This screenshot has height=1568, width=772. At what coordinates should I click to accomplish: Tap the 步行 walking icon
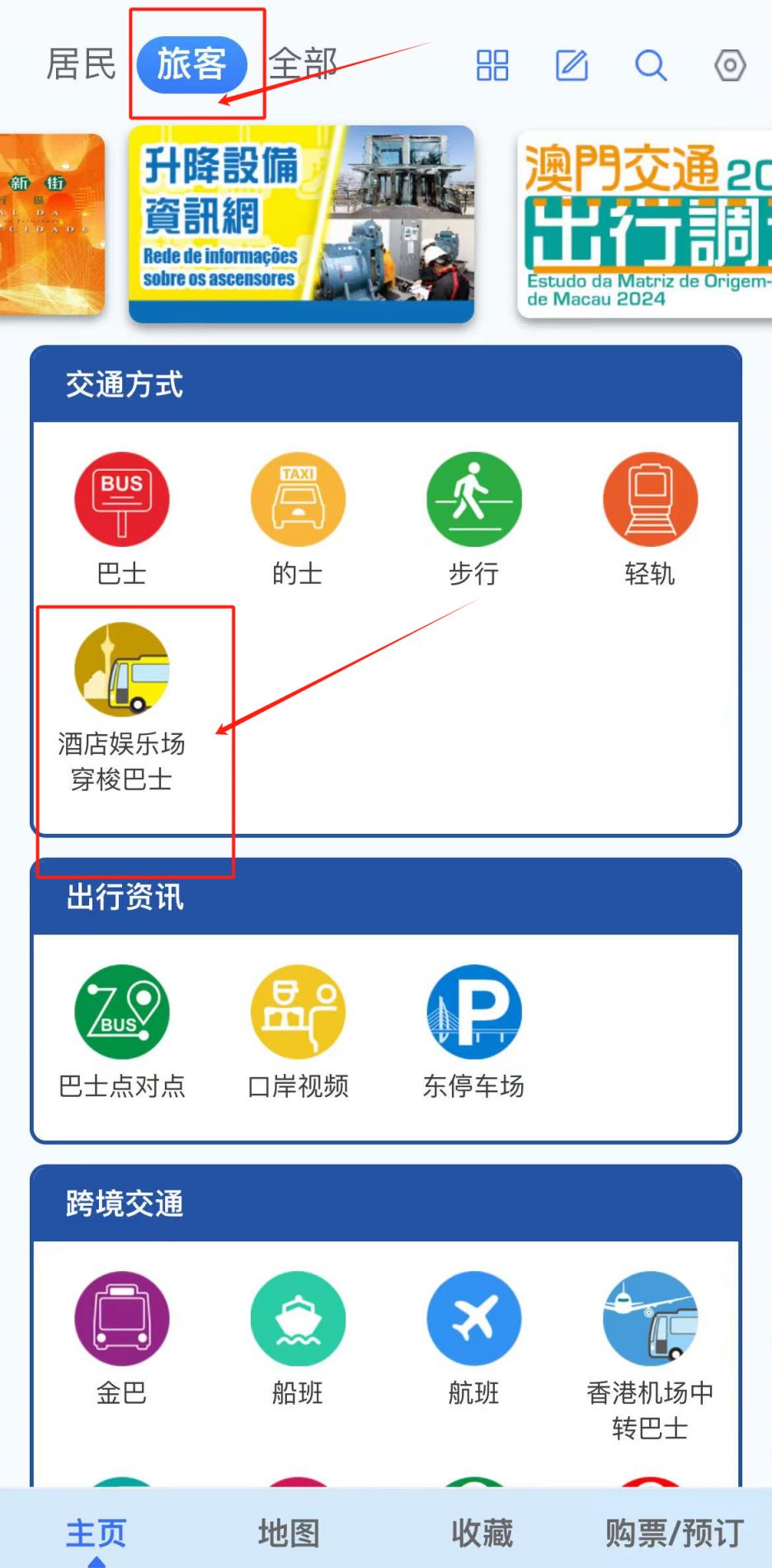[473, 498]
